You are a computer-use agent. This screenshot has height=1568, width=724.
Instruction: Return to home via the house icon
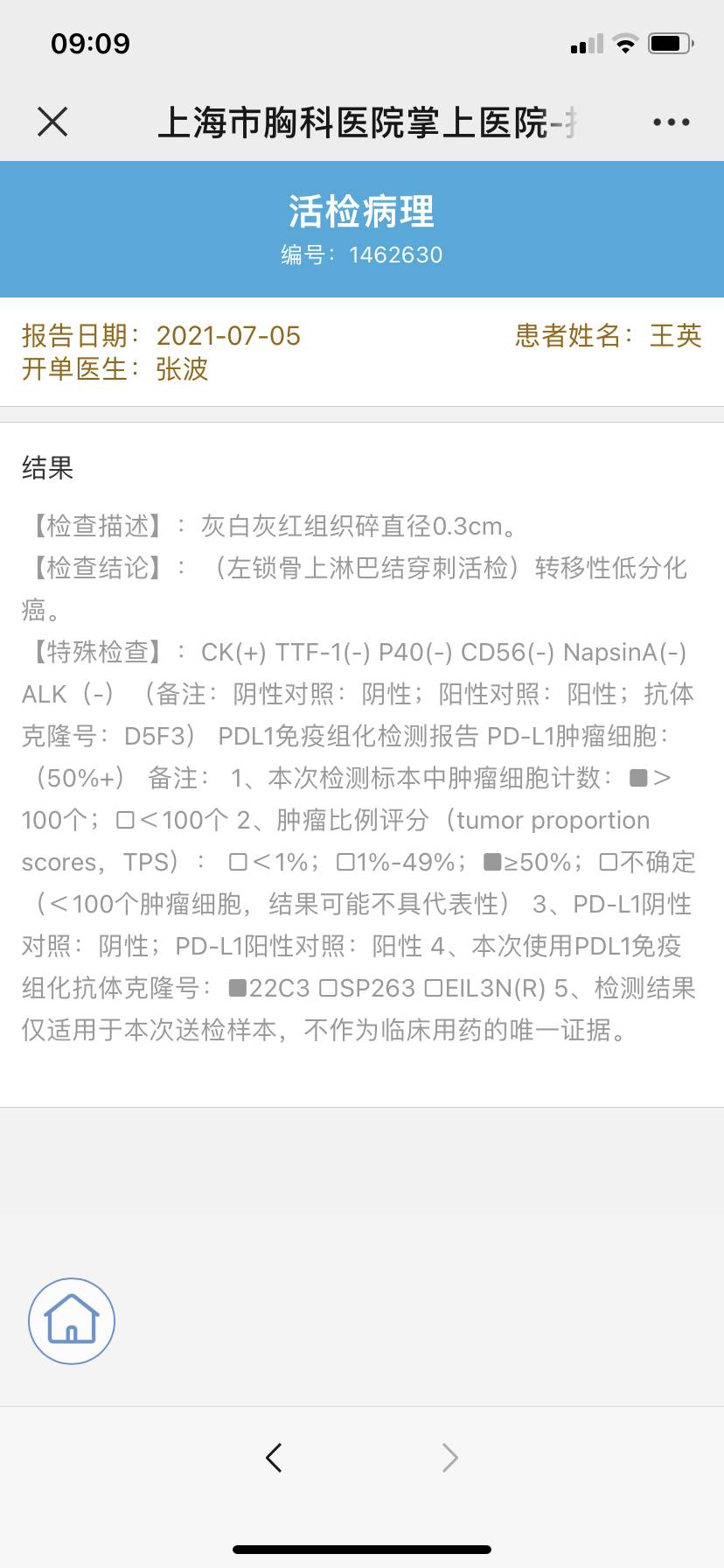pyautogui.click(x=72, y=1320)
